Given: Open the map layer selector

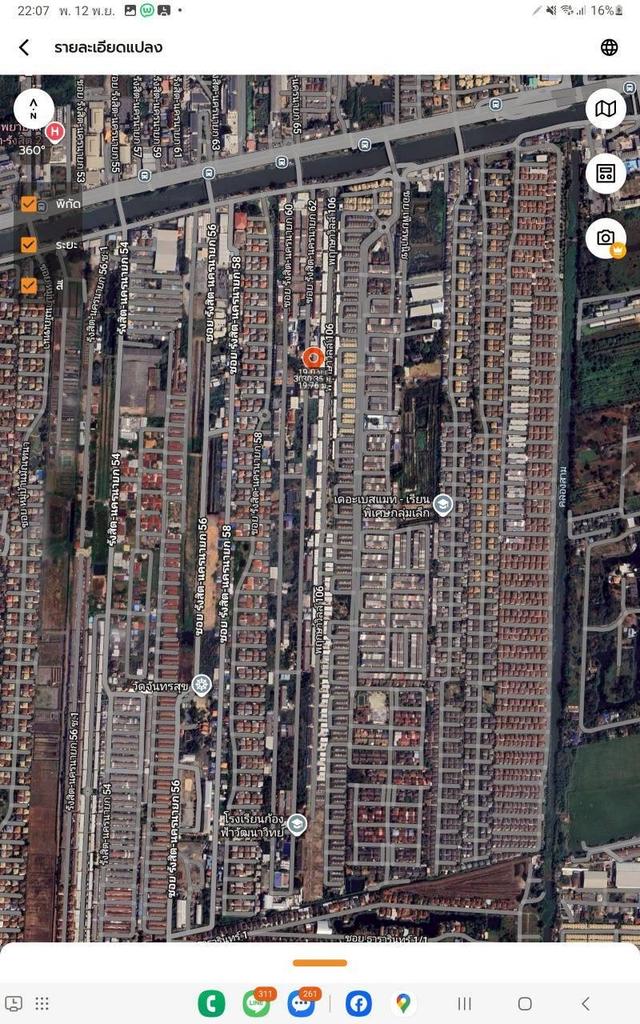Looking at the screenshot, I should coord(605,109).
